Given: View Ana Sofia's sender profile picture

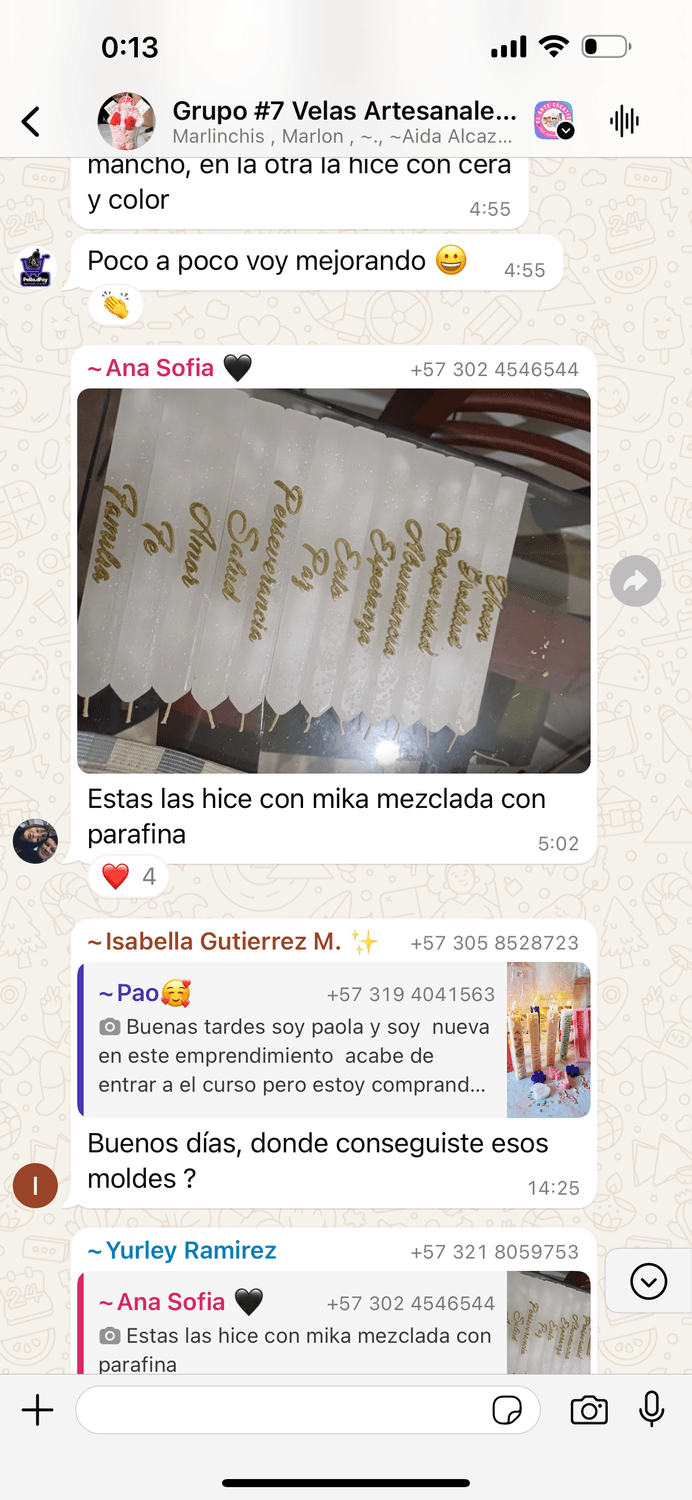Looking at the screenshot, I should tap(35, 842).
